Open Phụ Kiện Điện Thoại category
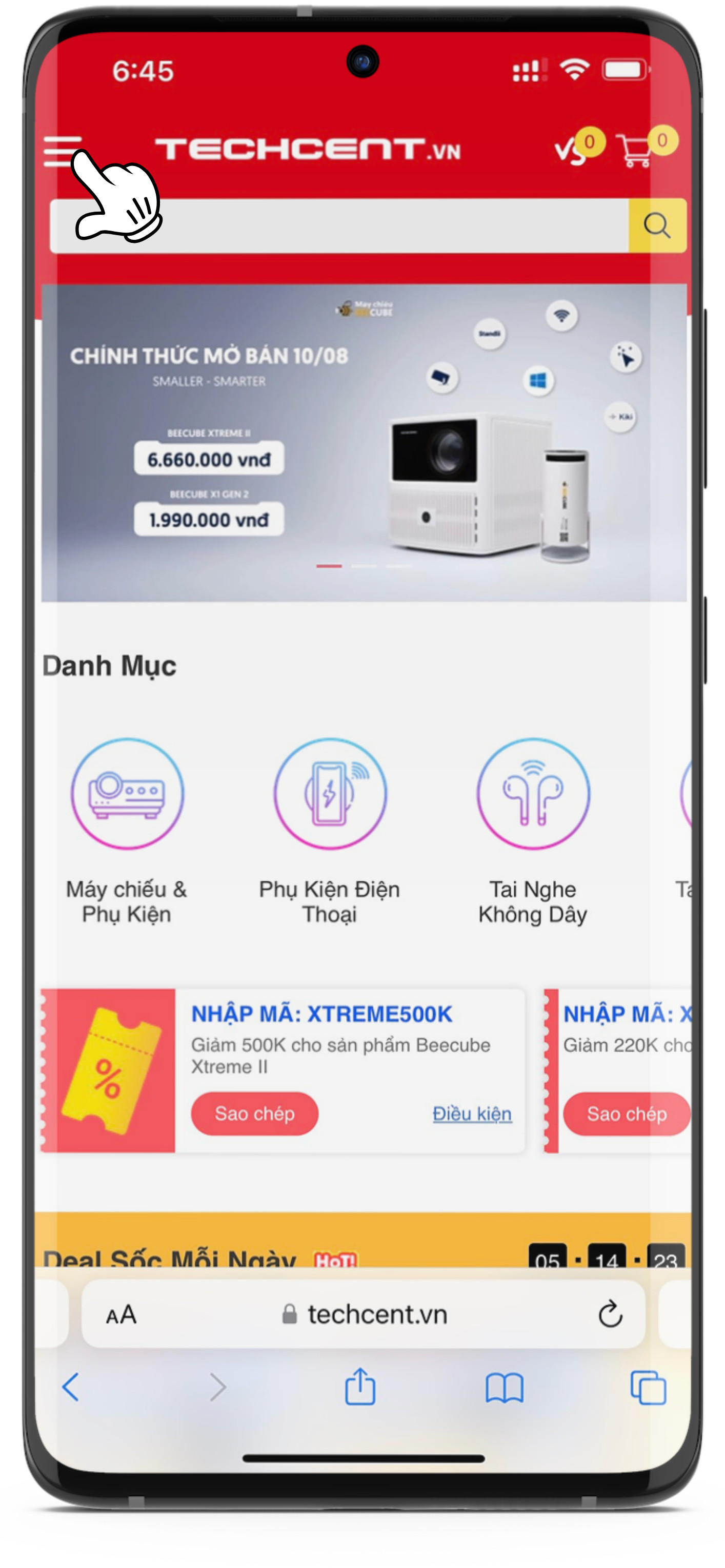The width and height of the screenshot is (725, 1568). point(330,794)
